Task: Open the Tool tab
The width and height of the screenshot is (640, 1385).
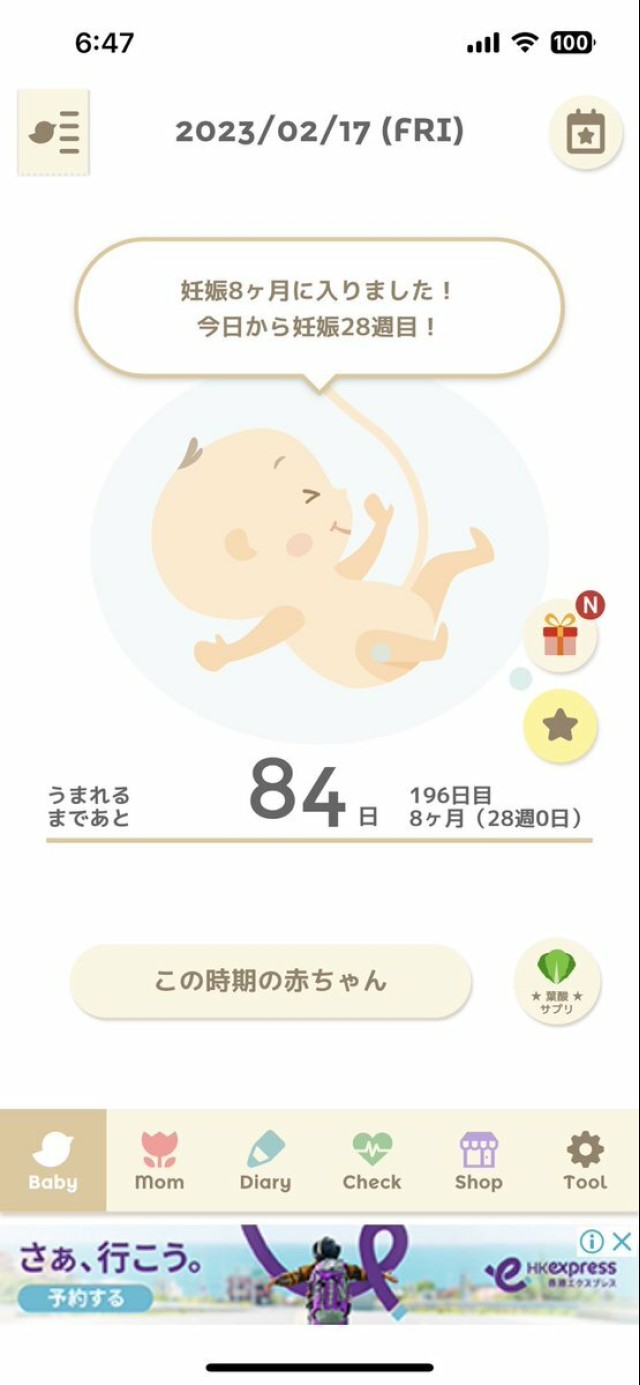Action: pyautogui.click(x=585, y=1161)
